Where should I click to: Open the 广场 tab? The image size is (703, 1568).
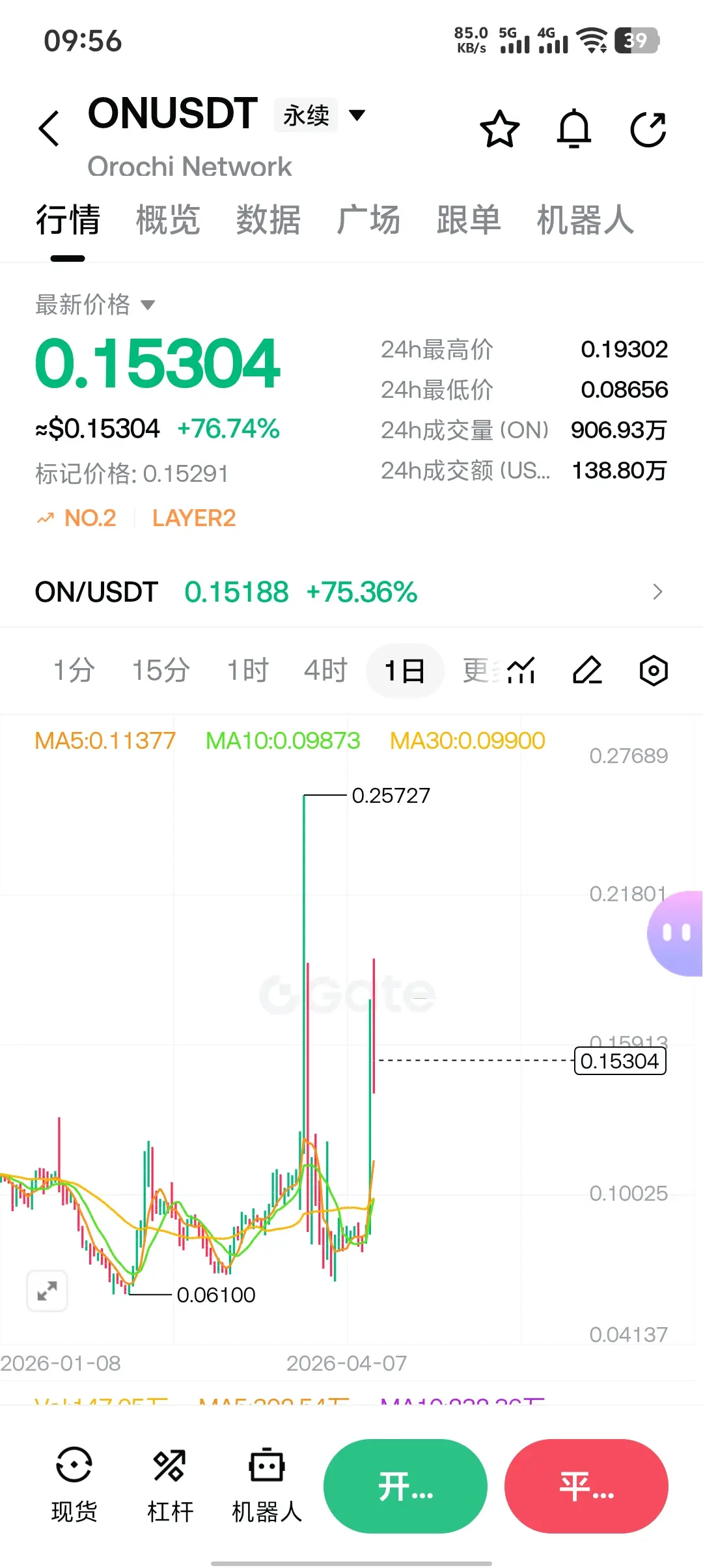click(368, 219)
